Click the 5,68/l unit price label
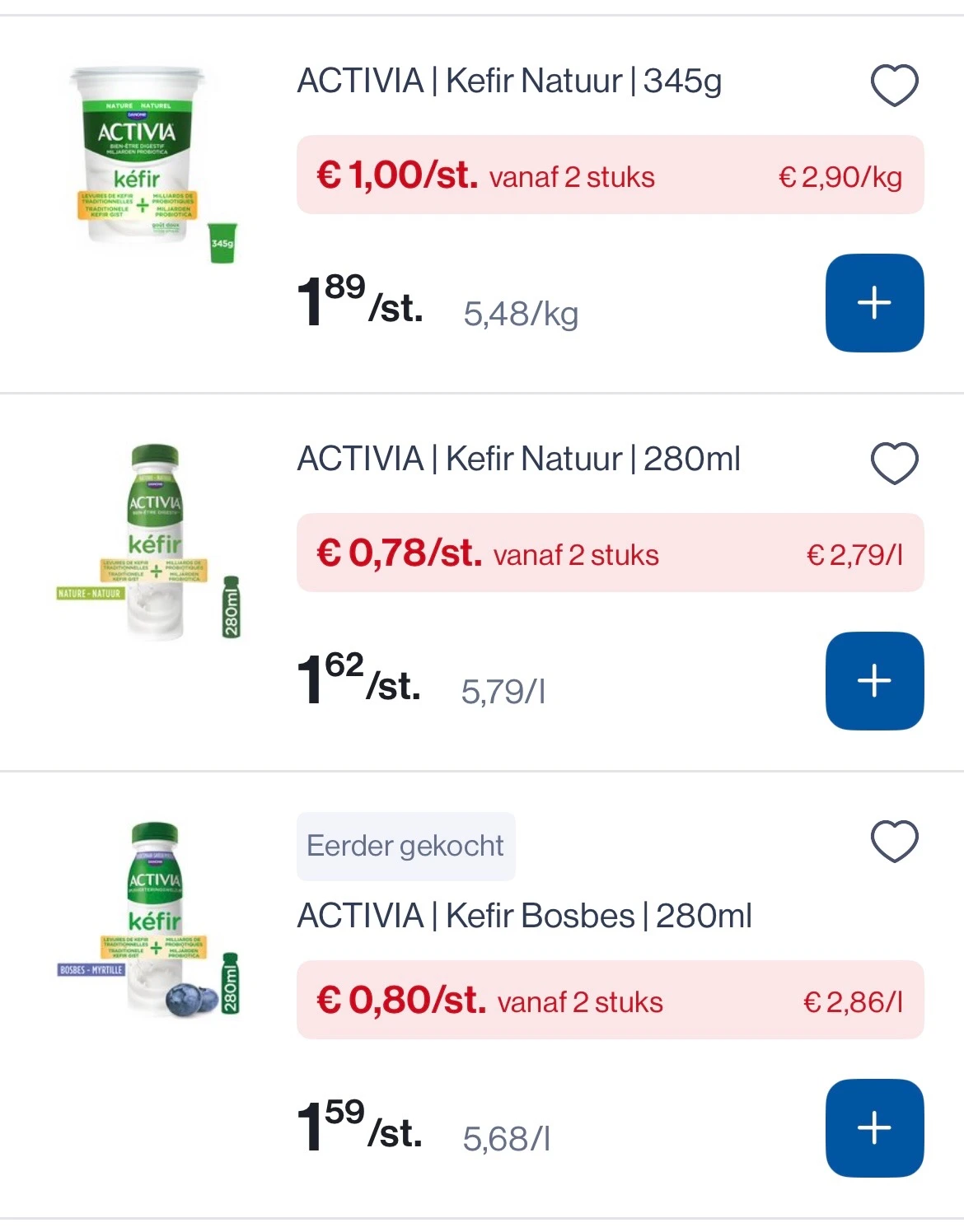The height and width of the screenshot is (1232, 964). tap(508, 1139)
